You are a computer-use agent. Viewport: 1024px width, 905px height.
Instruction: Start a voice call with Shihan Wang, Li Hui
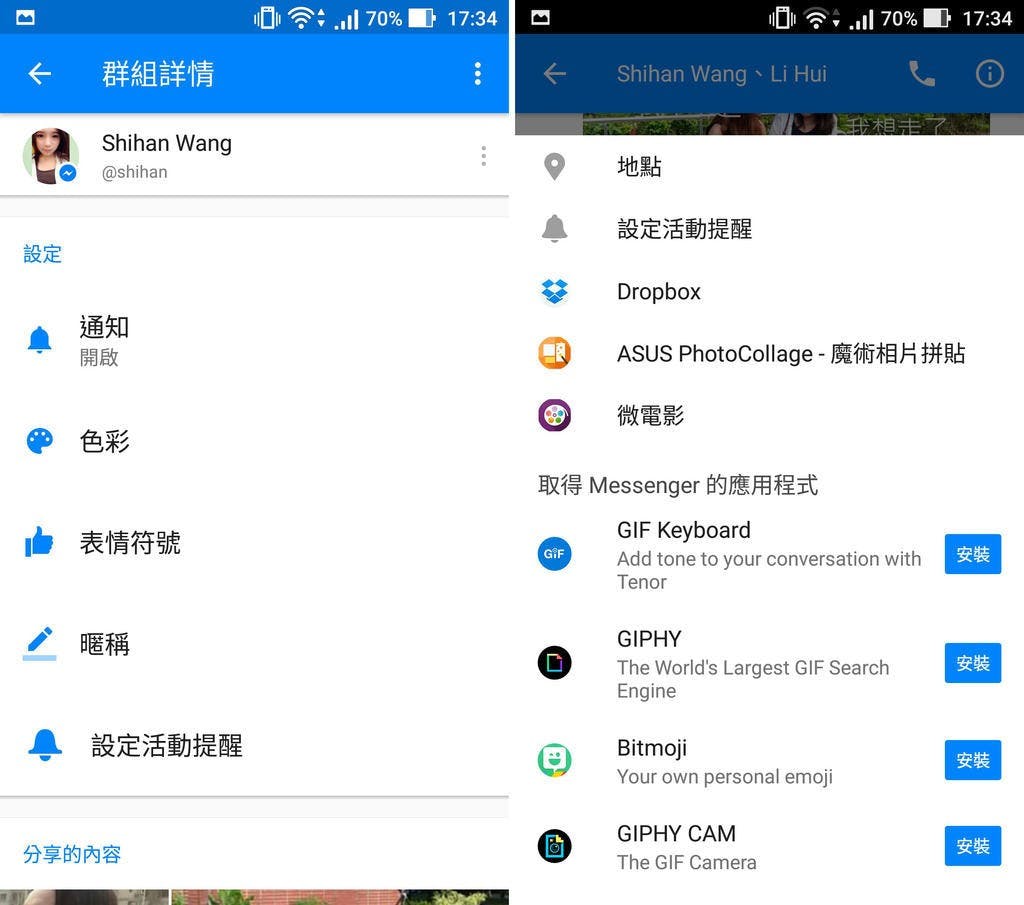921,73
